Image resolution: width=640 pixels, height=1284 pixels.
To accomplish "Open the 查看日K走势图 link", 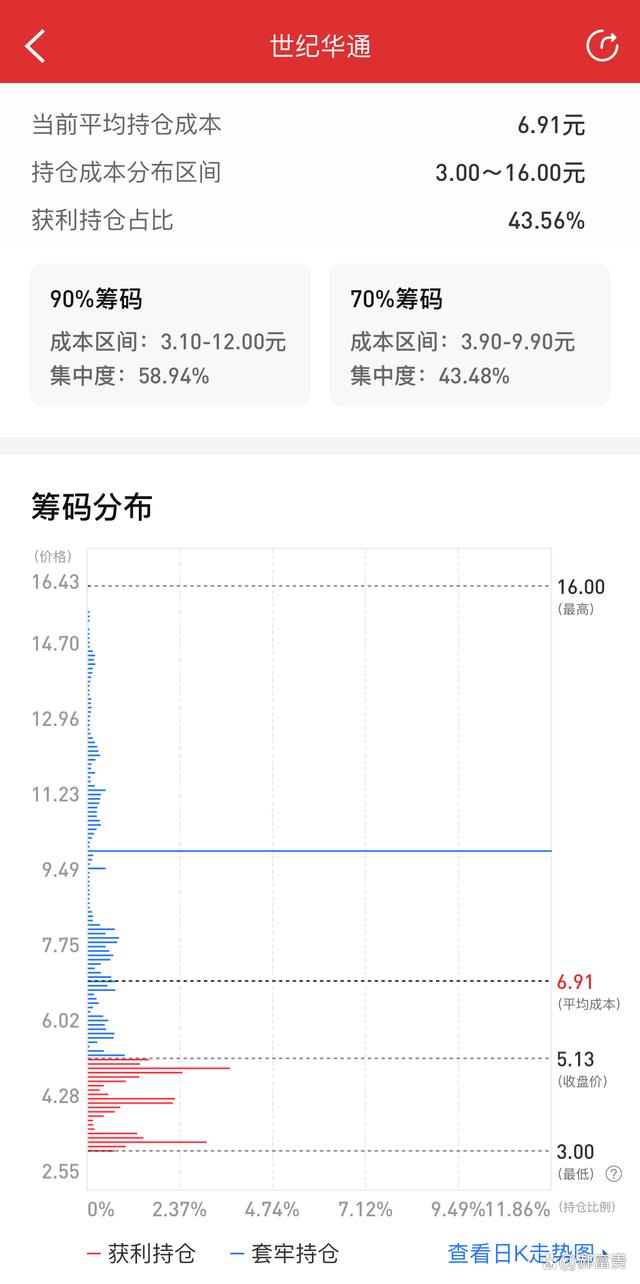I will click(528, 1253).
